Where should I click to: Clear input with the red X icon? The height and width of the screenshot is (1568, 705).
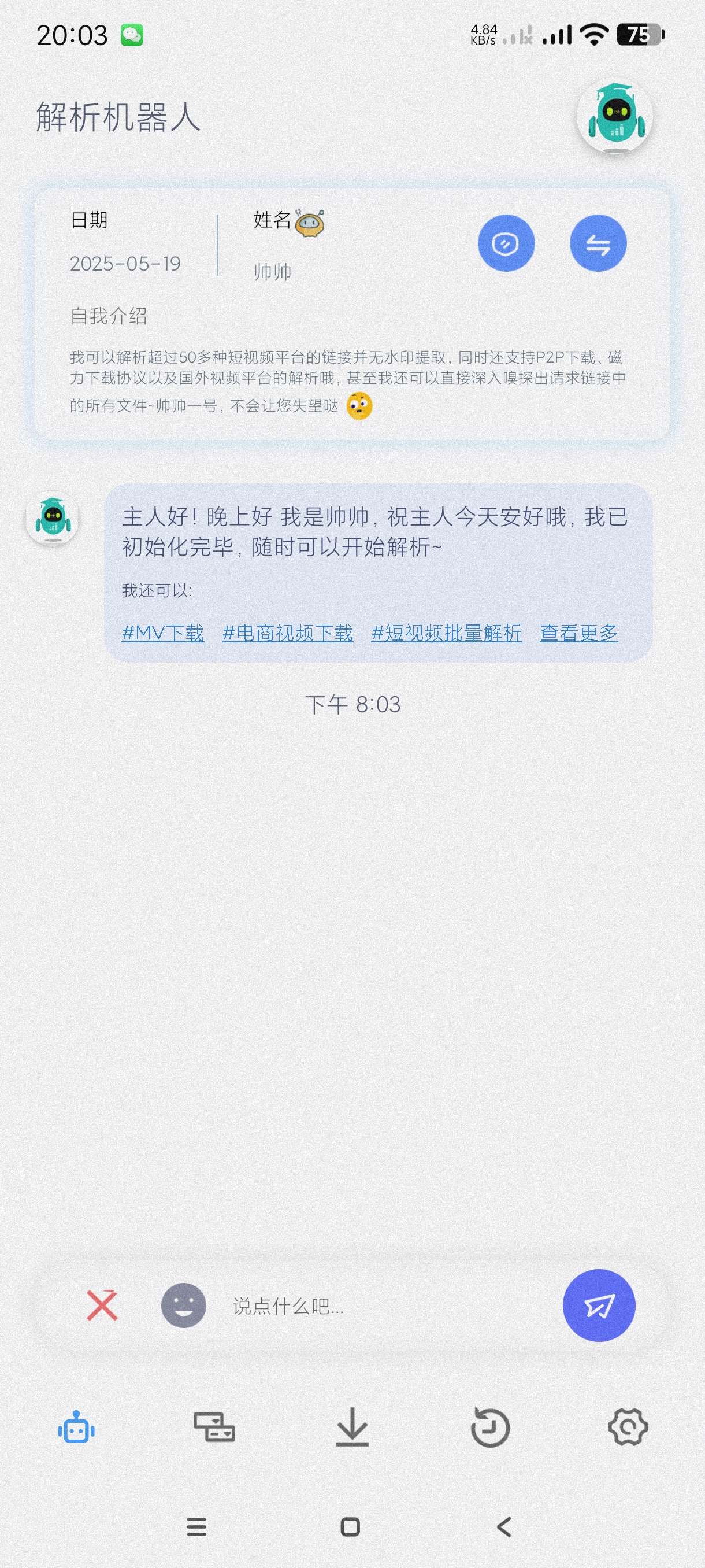(102, 1306)
